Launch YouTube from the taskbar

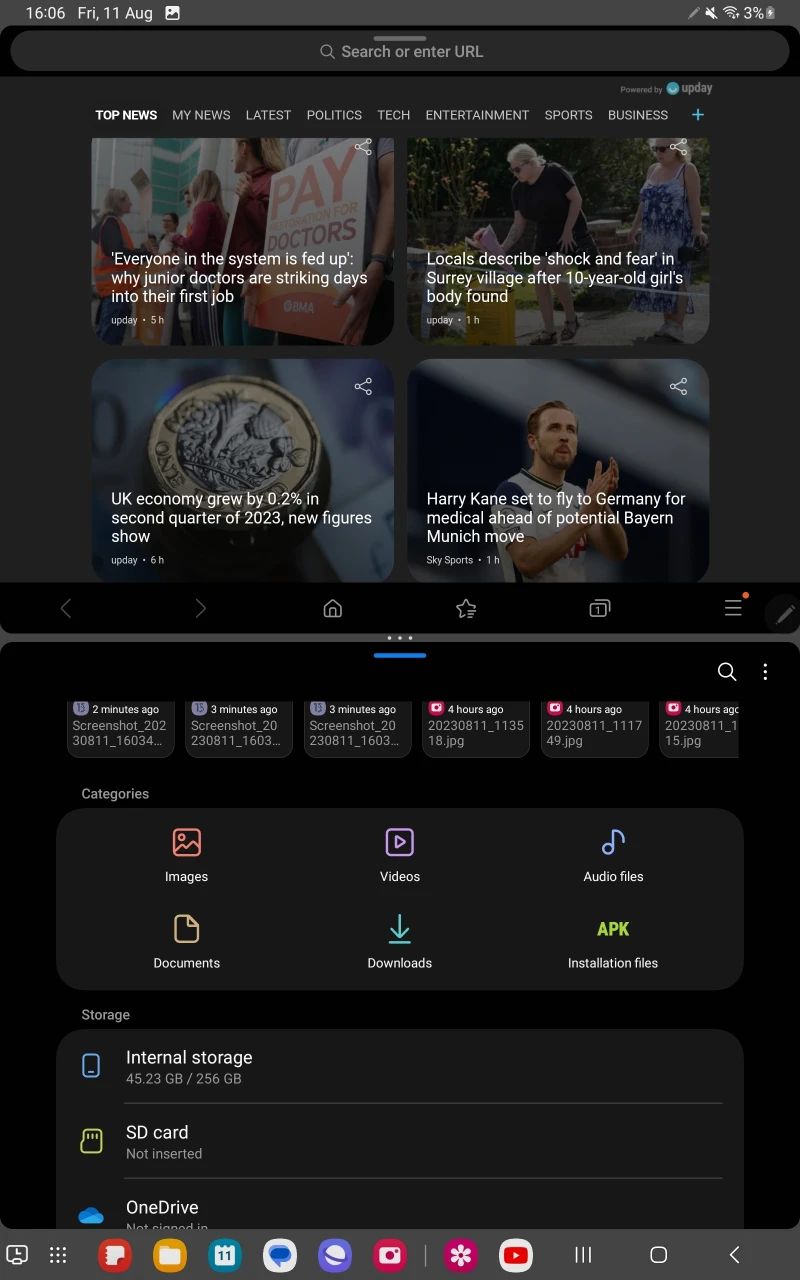click(x=516, y=1255)
